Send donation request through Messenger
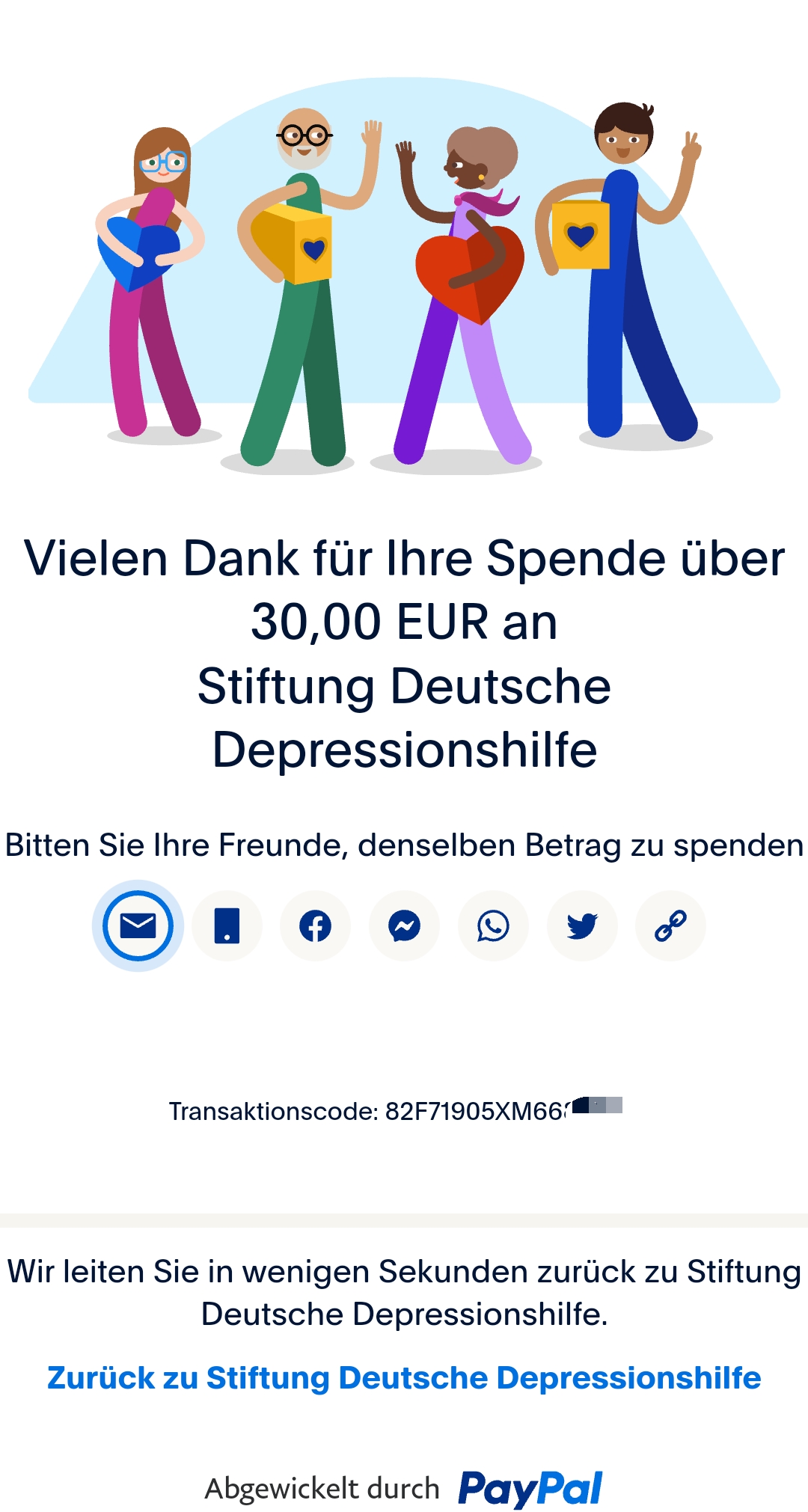 coord(404,926)
